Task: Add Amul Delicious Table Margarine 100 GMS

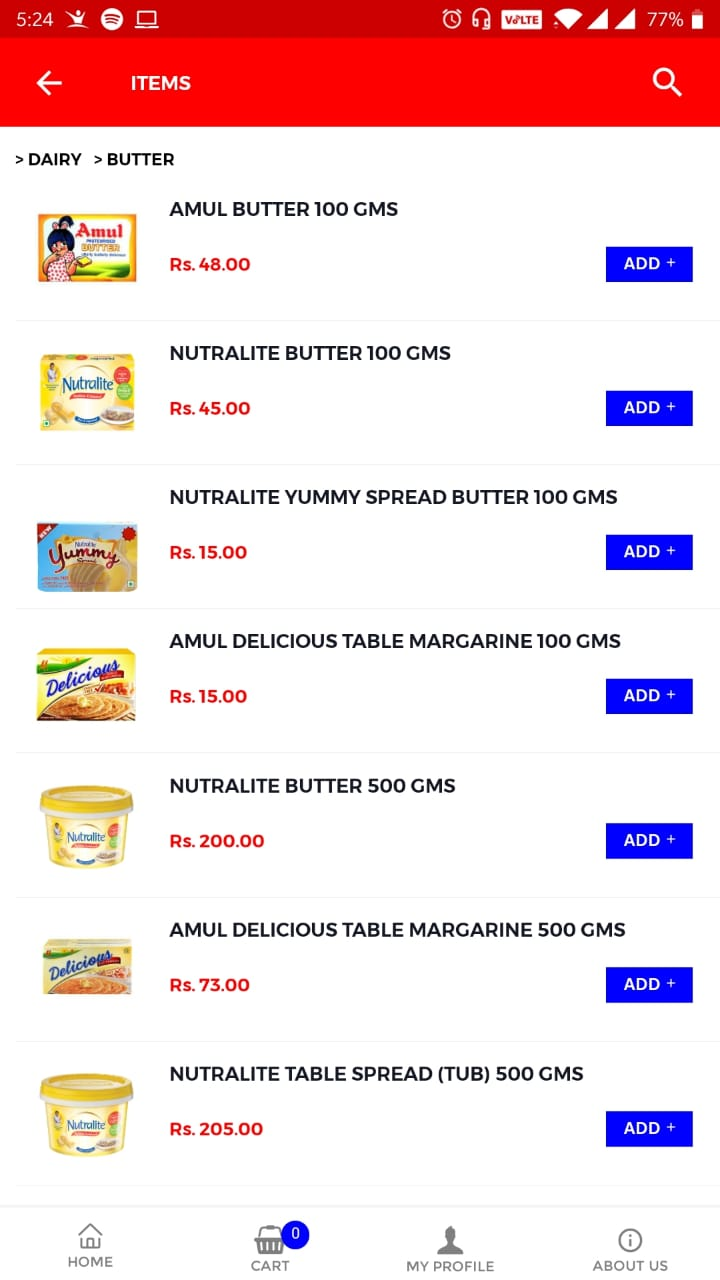Action: click(x=648, y=696)
